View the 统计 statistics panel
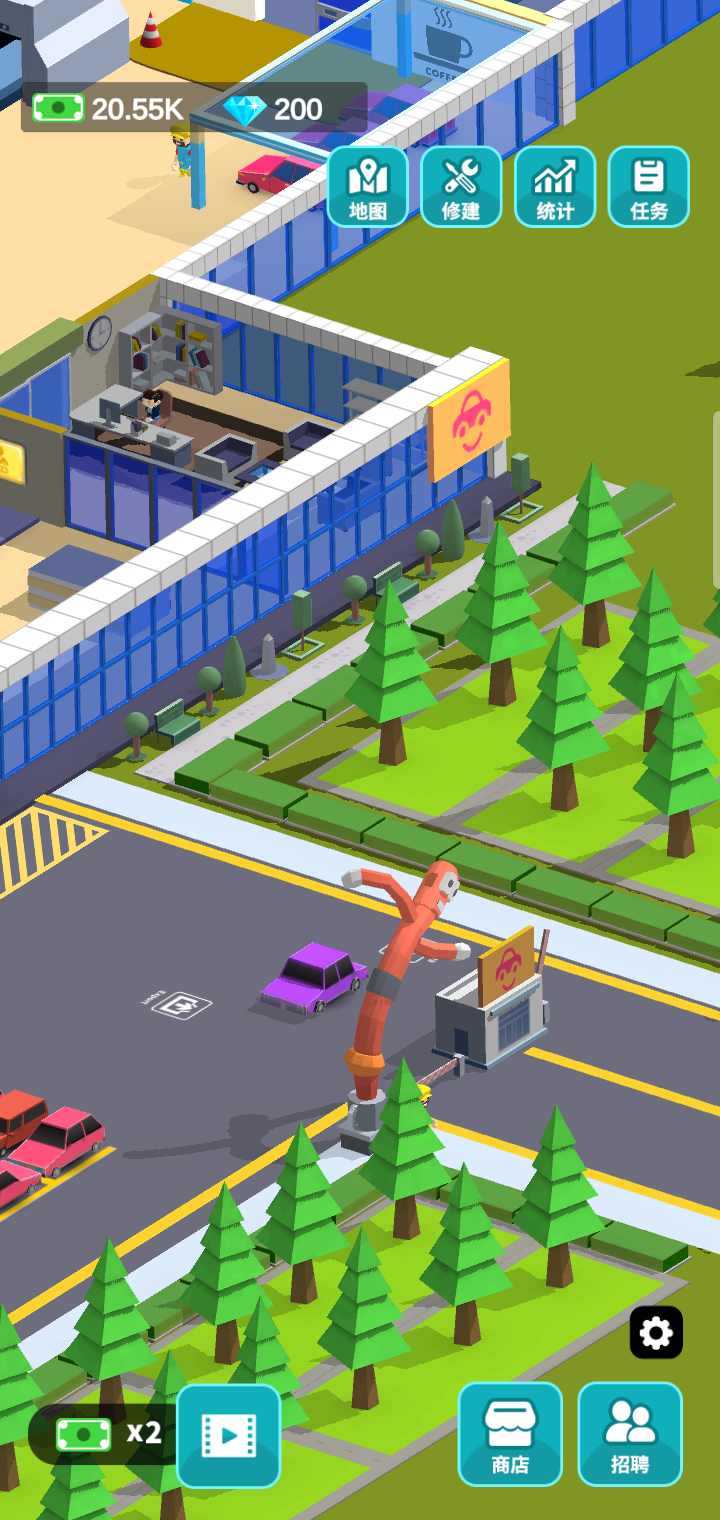This screenshot has height=1520, width=720. [x=555, y=187]
